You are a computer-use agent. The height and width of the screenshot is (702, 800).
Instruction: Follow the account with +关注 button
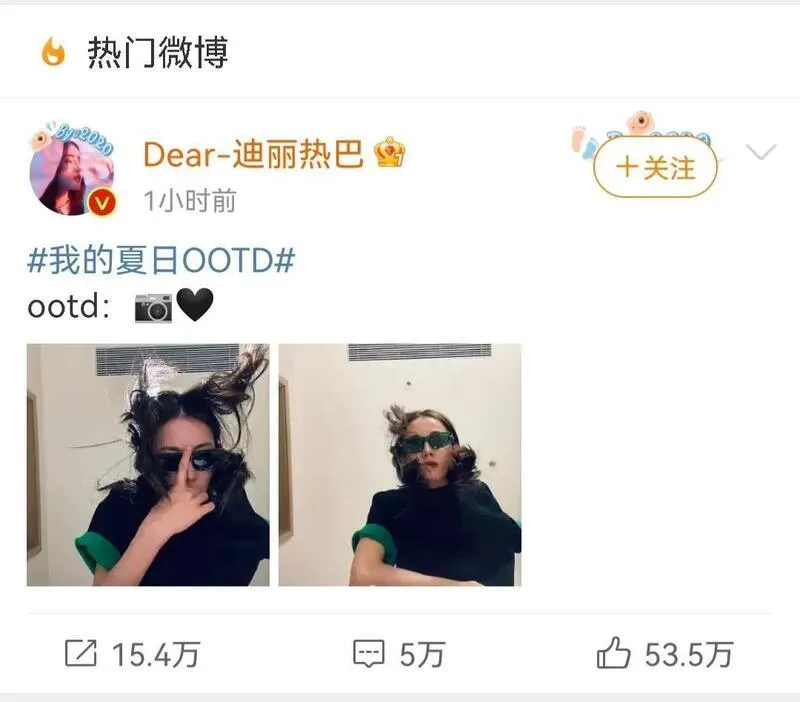pos(655,168)
